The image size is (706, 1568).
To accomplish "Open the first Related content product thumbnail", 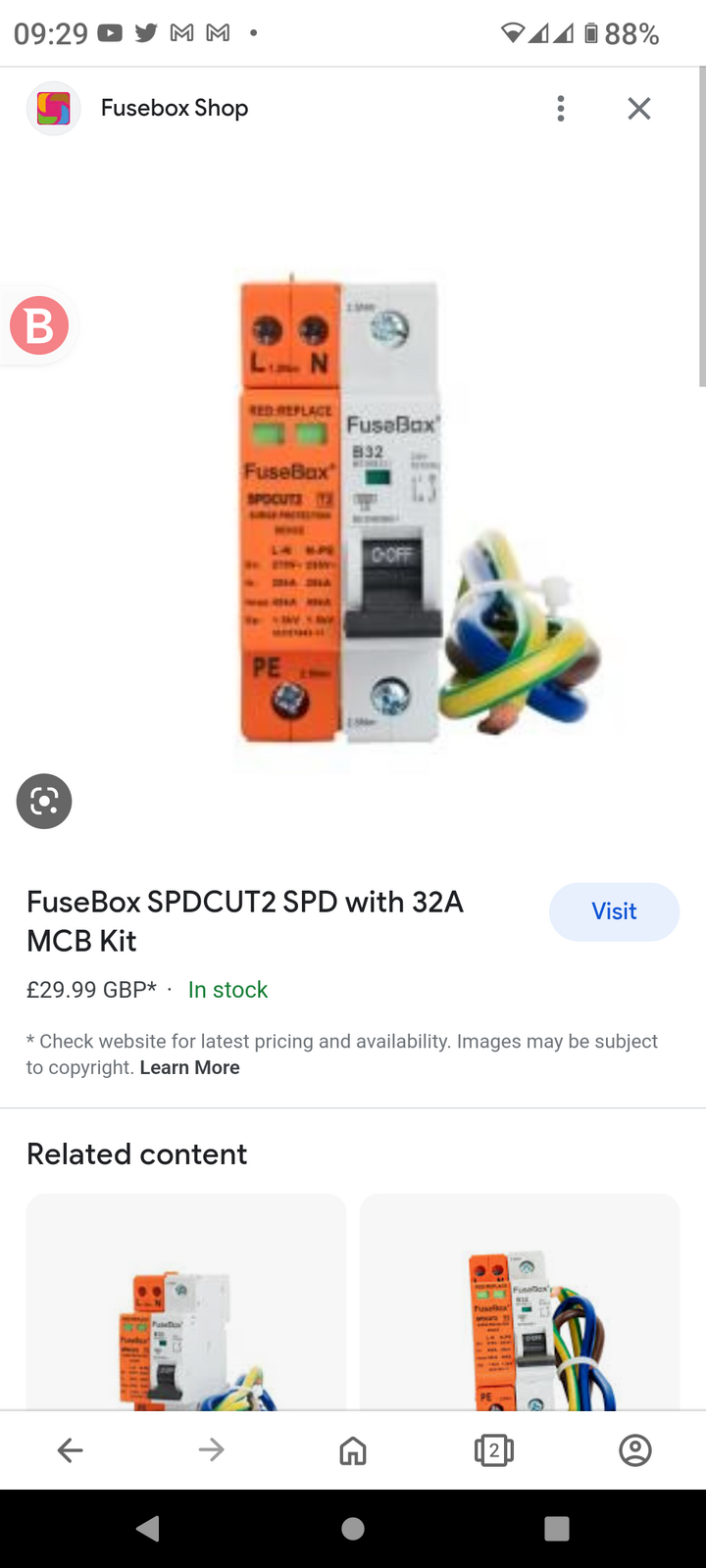I will [186, 1303].
